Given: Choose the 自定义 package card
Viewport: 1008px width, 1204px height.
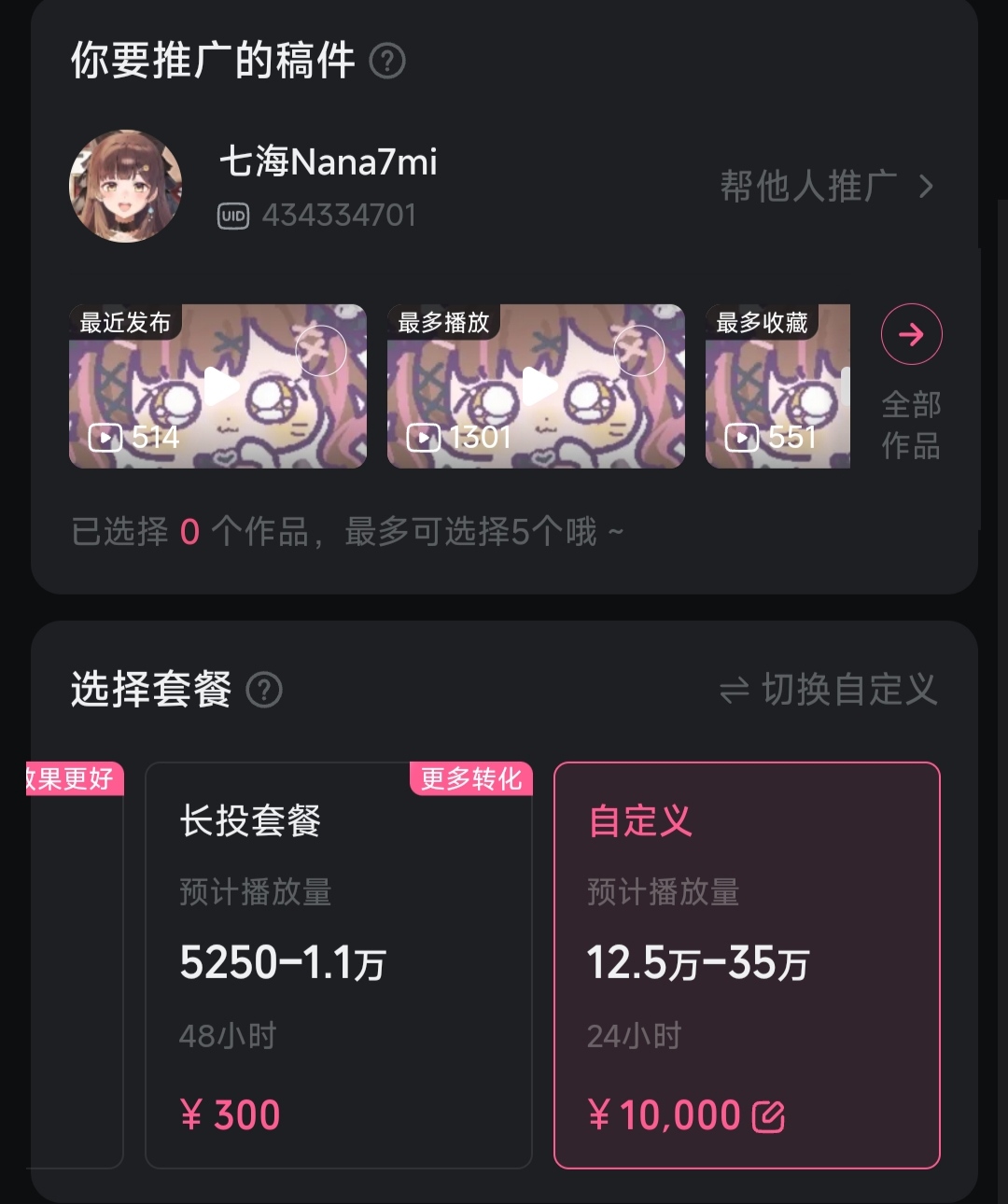Looking at the screenshot, I should (747, 965).
